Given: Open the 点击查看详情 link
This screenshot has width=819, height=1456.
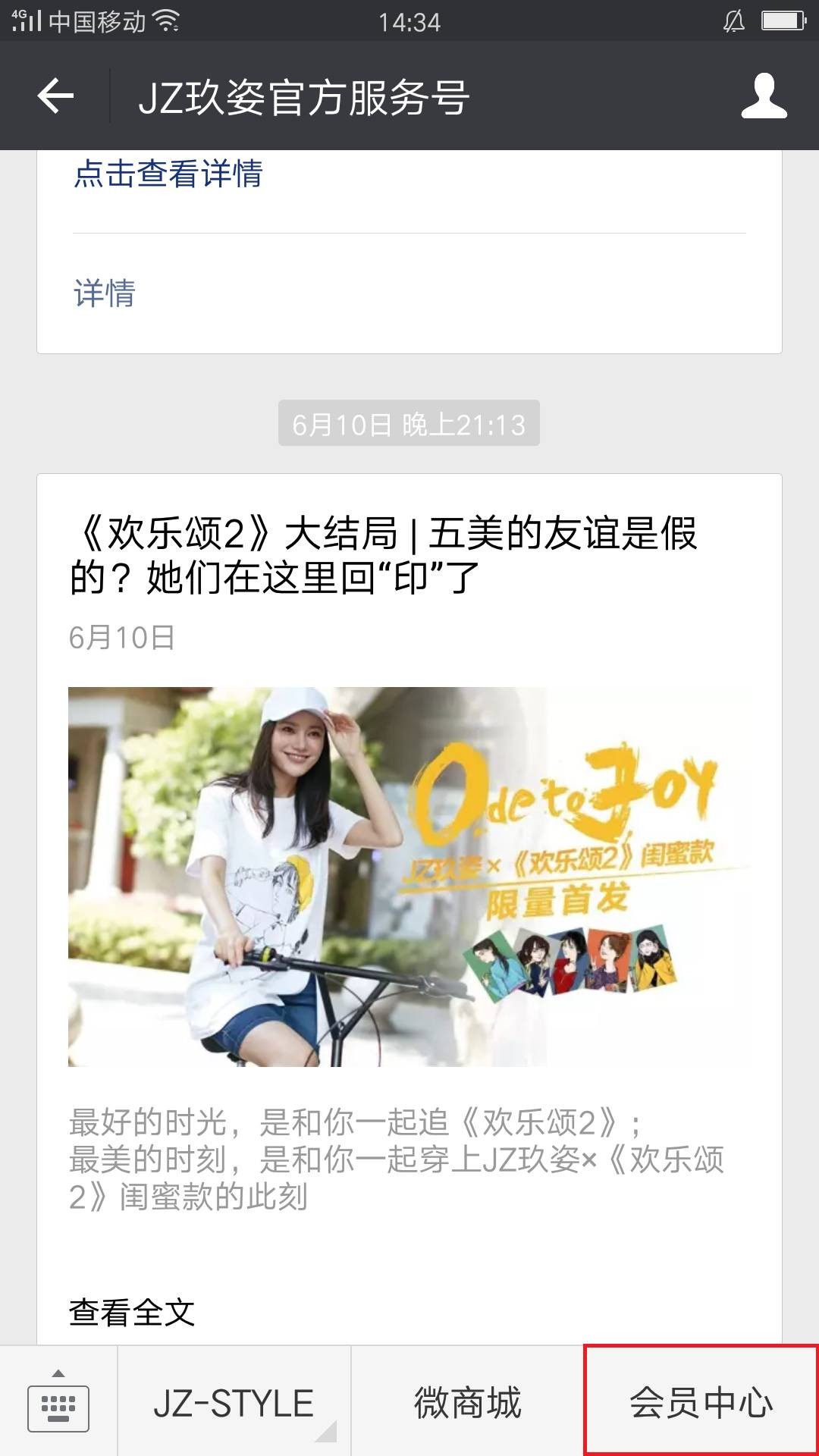Looking at the screenshot, I should [168, 174].
